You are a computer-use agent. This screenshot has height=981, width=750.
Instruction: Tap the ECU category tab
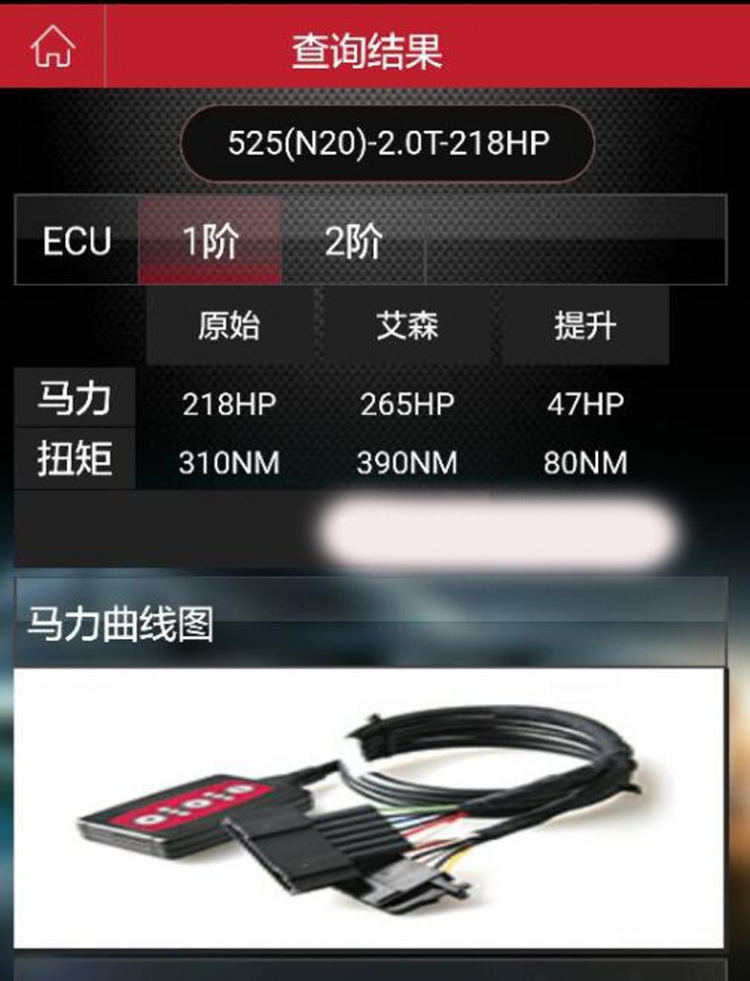76,242
